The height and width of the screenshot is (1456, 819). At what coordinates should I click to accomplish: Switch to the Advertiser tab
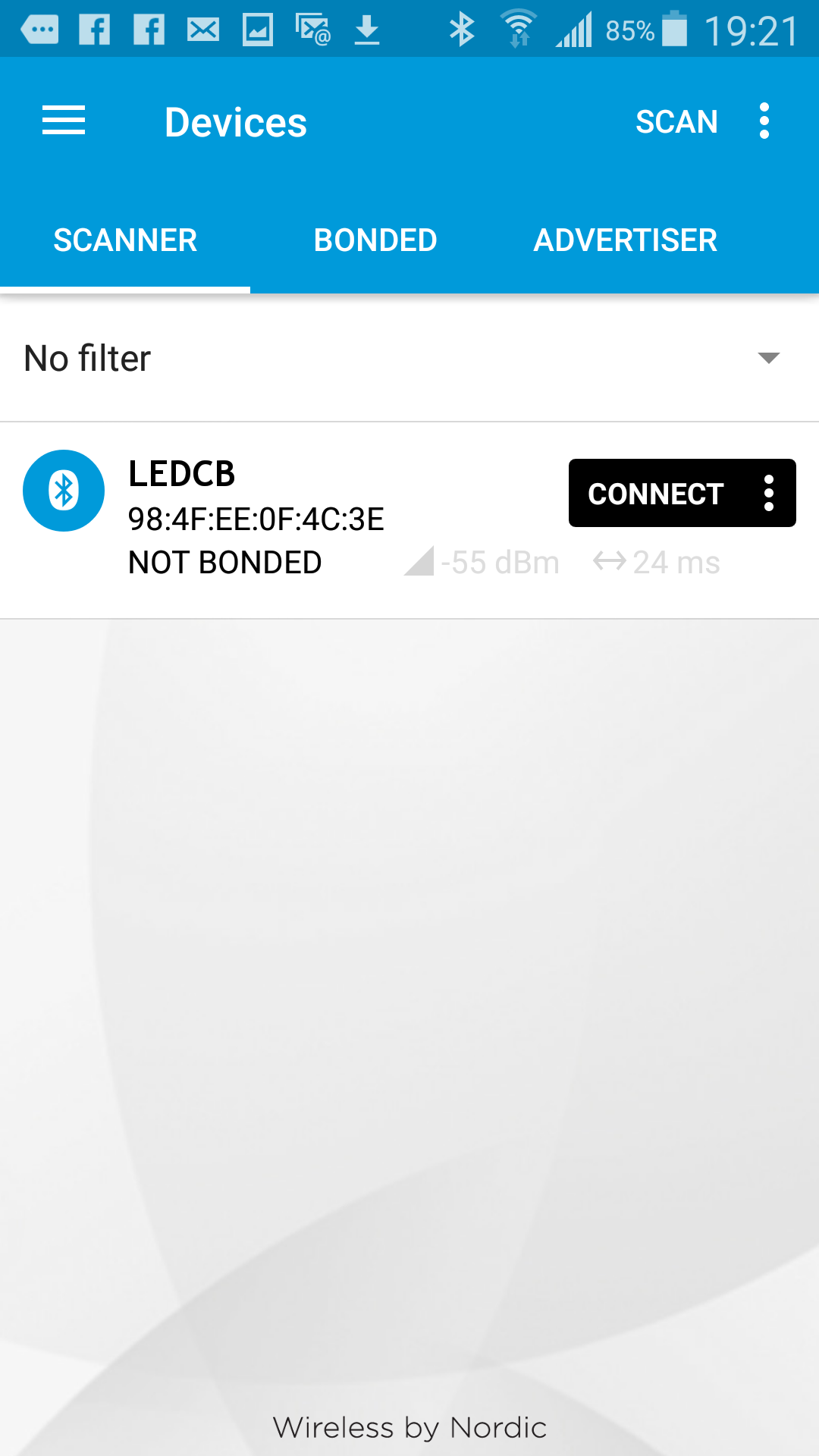[626, 240]
